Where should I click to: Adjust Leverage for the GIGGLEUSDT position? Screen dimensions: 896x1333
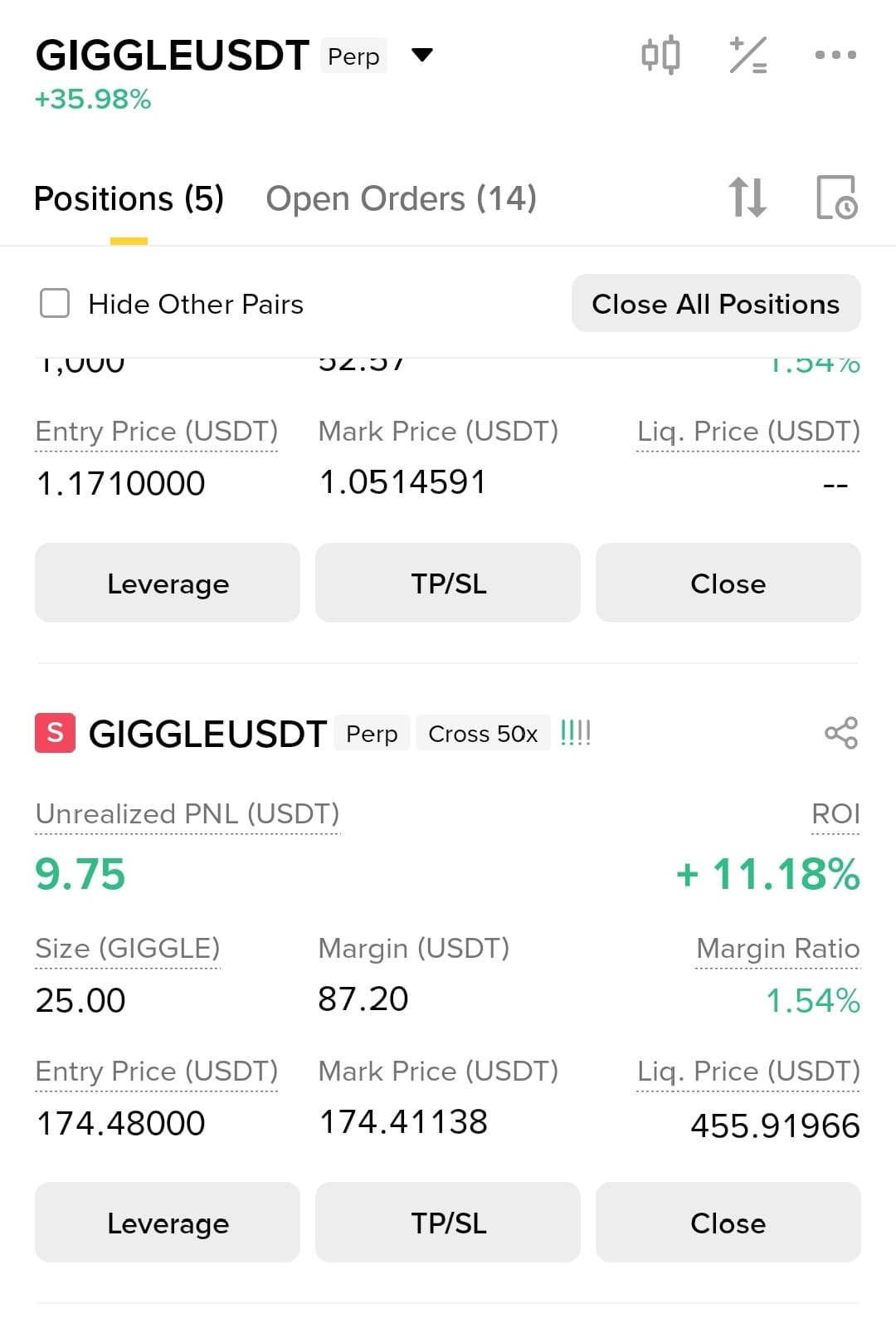tap(168, 1223)
